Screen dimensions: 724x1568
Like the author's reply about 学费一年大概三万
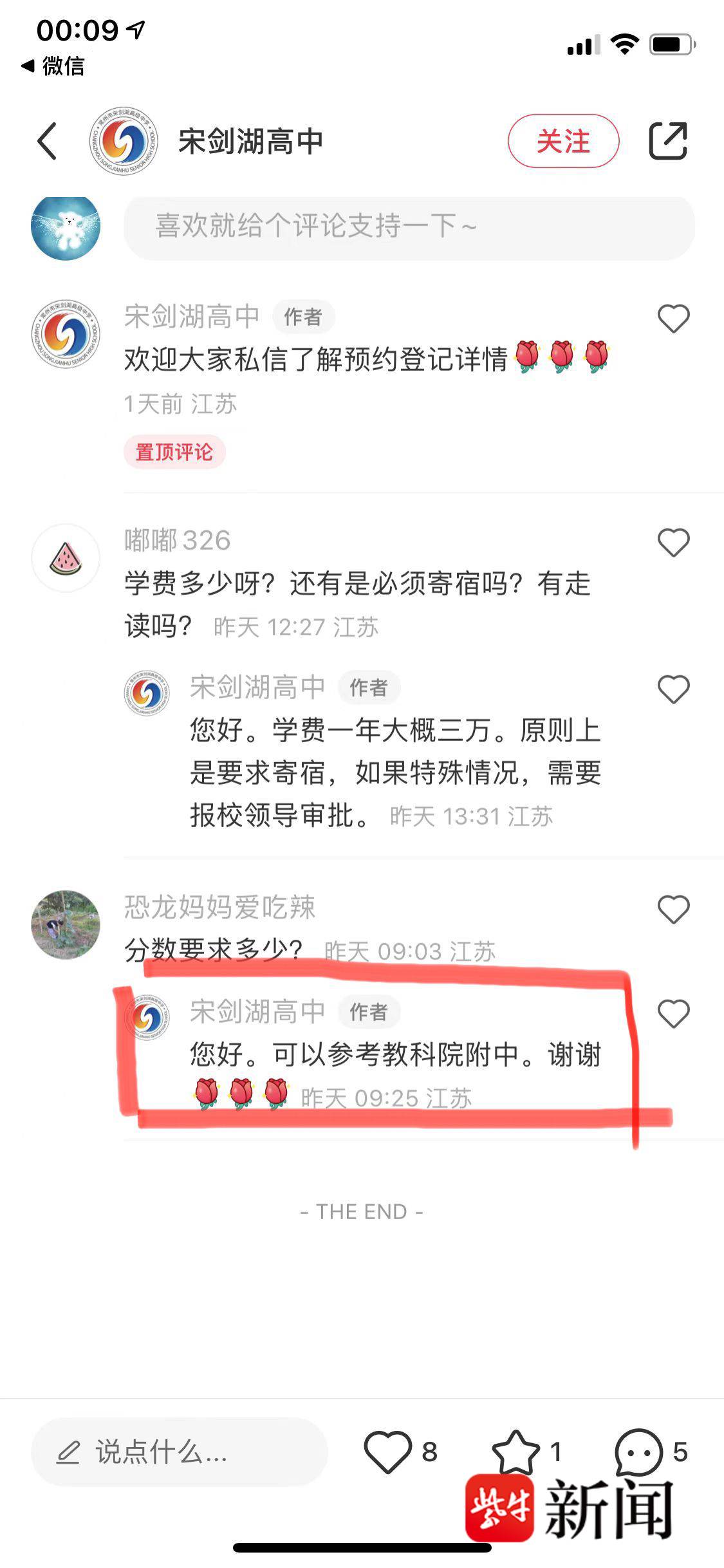(x=673, y=689)
